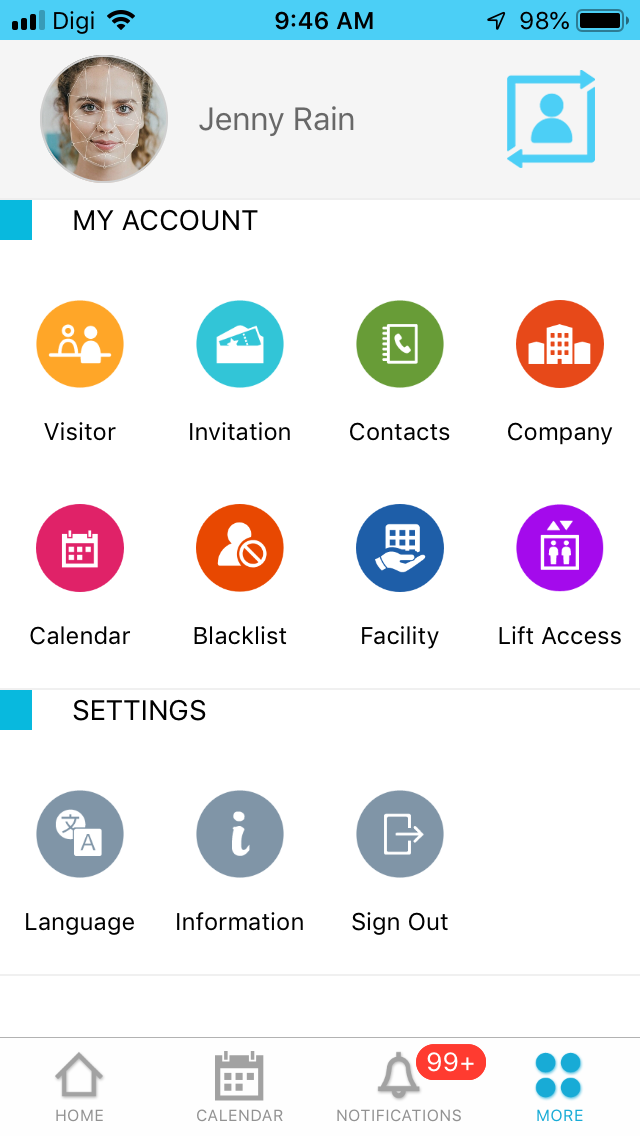This screenshot has height=1136, width=640.
Task: Tap the switch profile icon beside Jenny Rain
Action: (551, 120)
